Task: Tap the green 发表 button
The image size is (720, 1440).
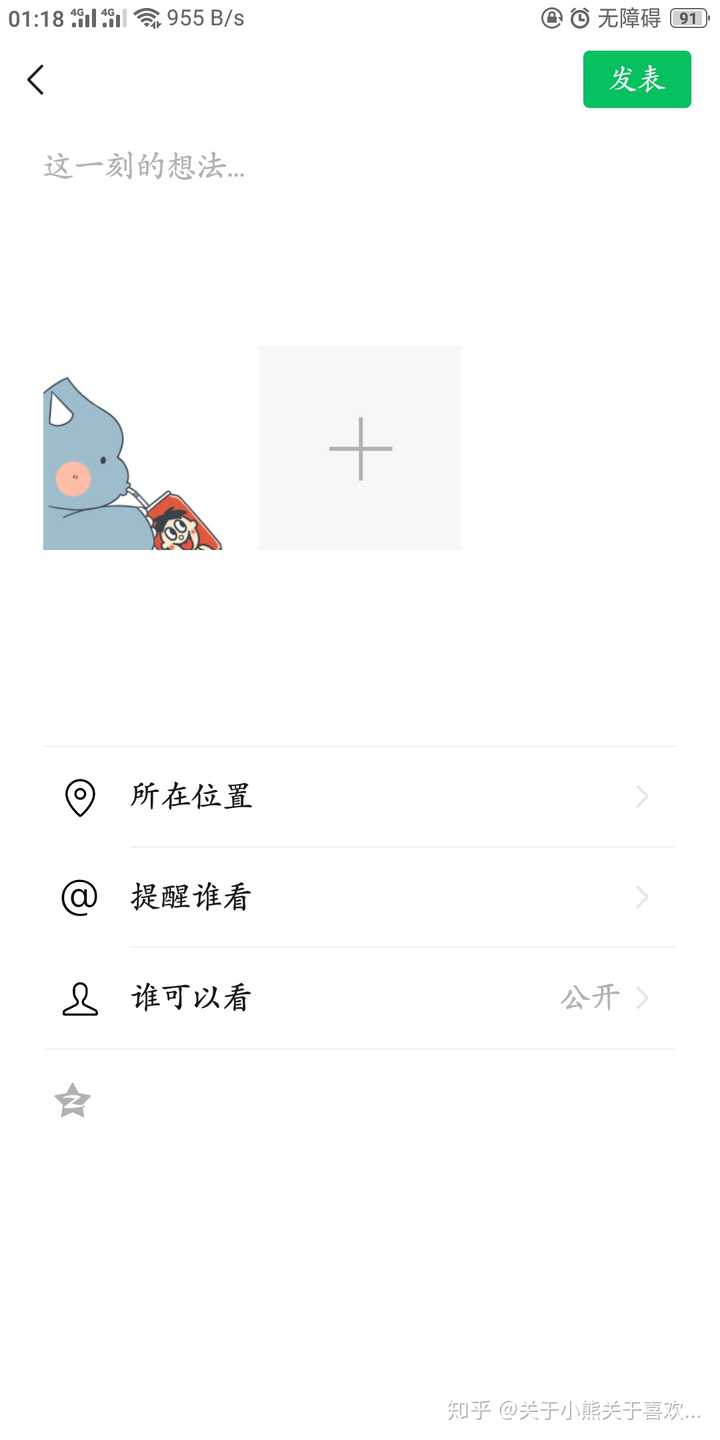Action: point(637,79)
